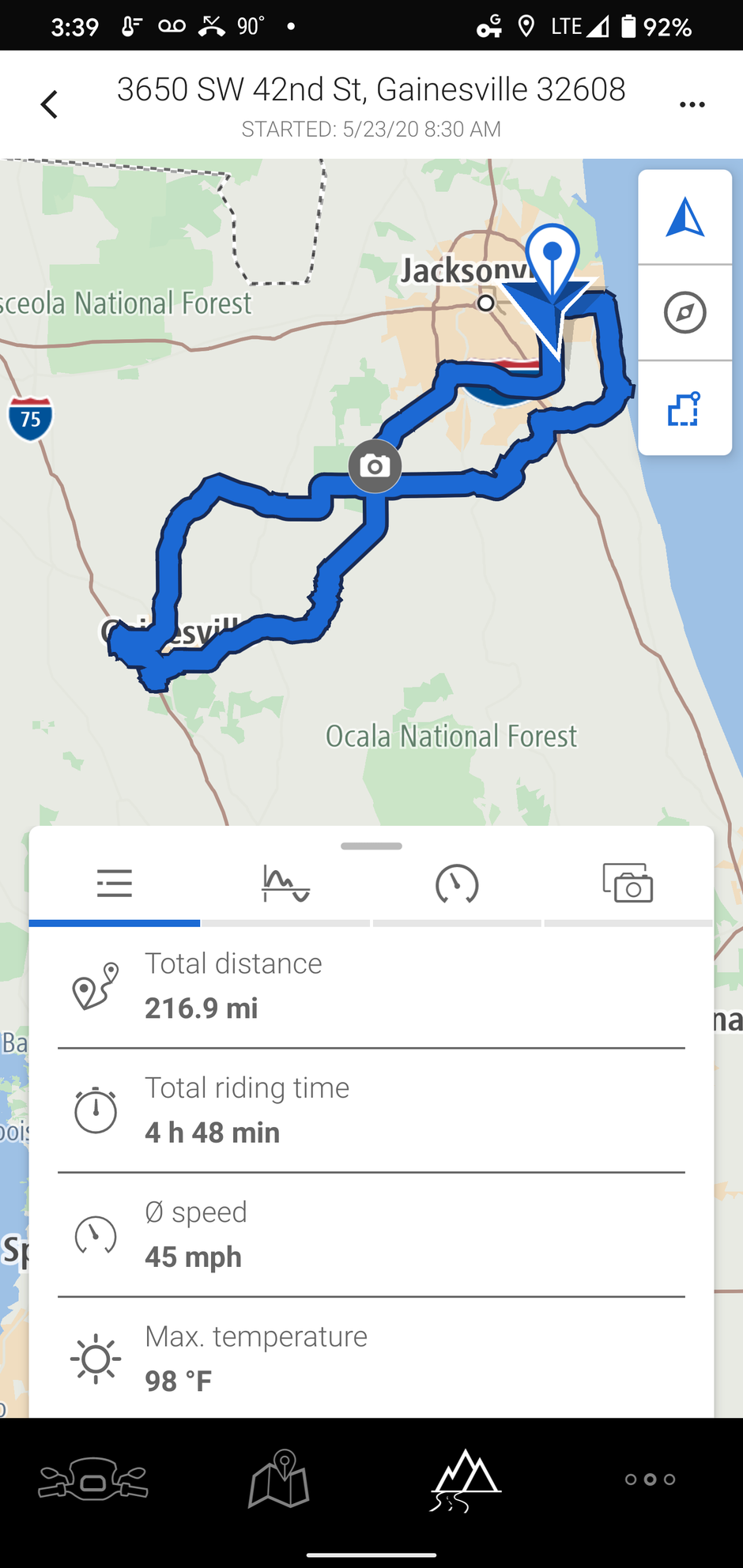Open the motorcycle tab in bottom bar
Screen dimensions: 743x1568
93,1479
